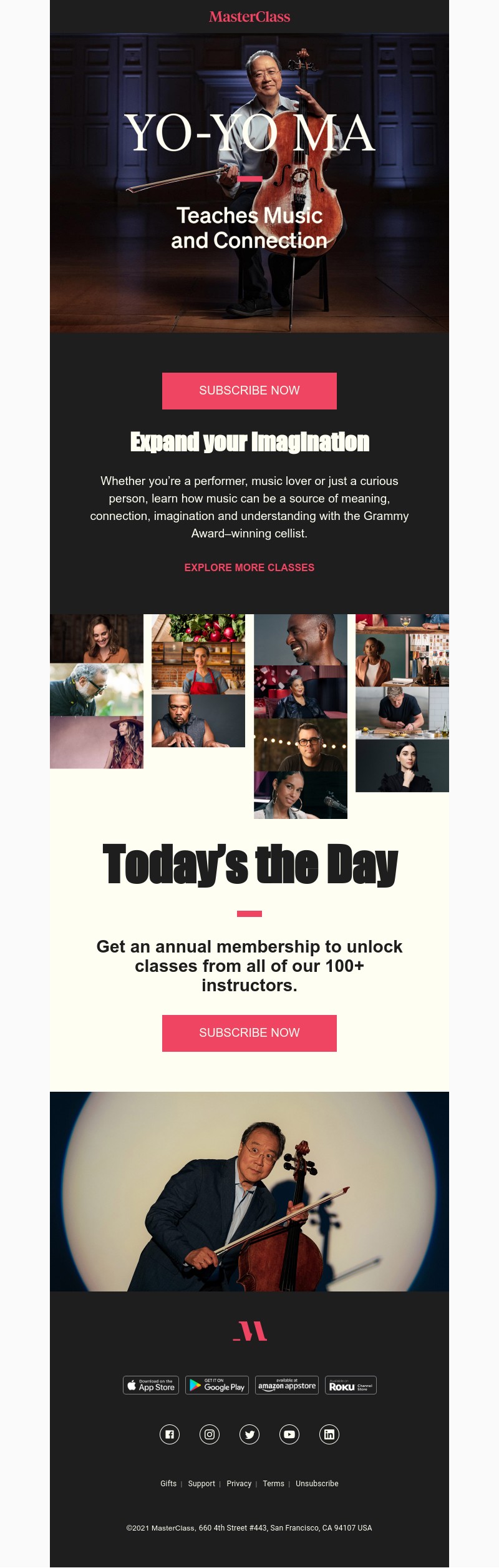Visit the MasterClass Facebook page

pos(170,1434)
